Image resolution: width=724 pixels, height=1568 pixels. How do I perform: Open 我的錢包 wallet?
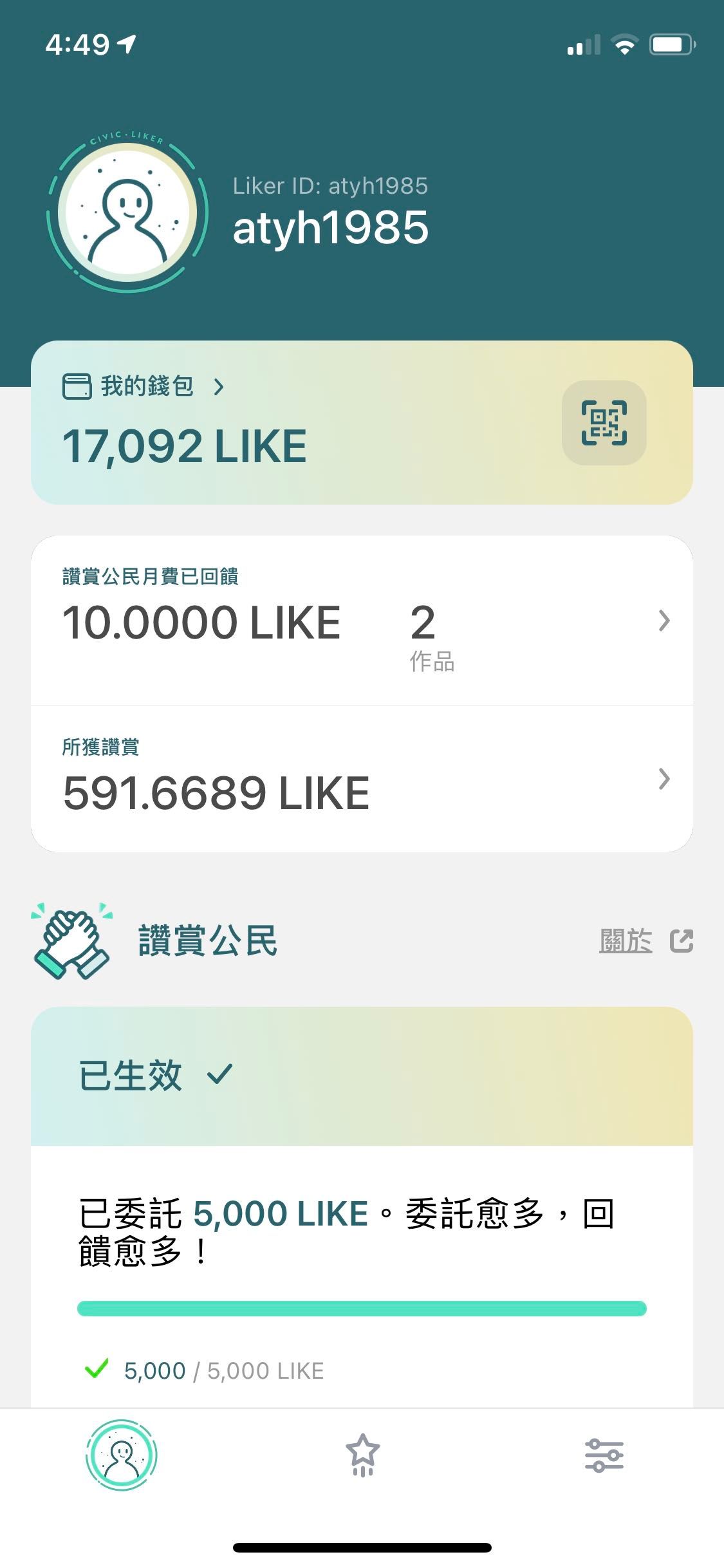coord(145,387)
